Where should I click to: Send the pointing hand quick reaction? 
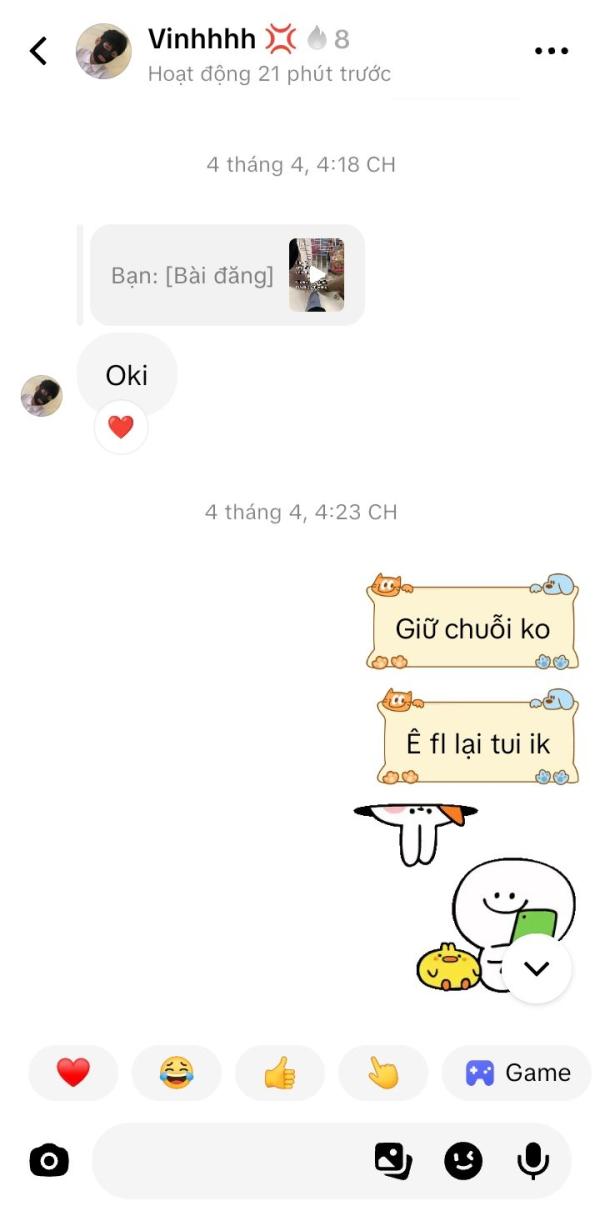(383, 1073)
